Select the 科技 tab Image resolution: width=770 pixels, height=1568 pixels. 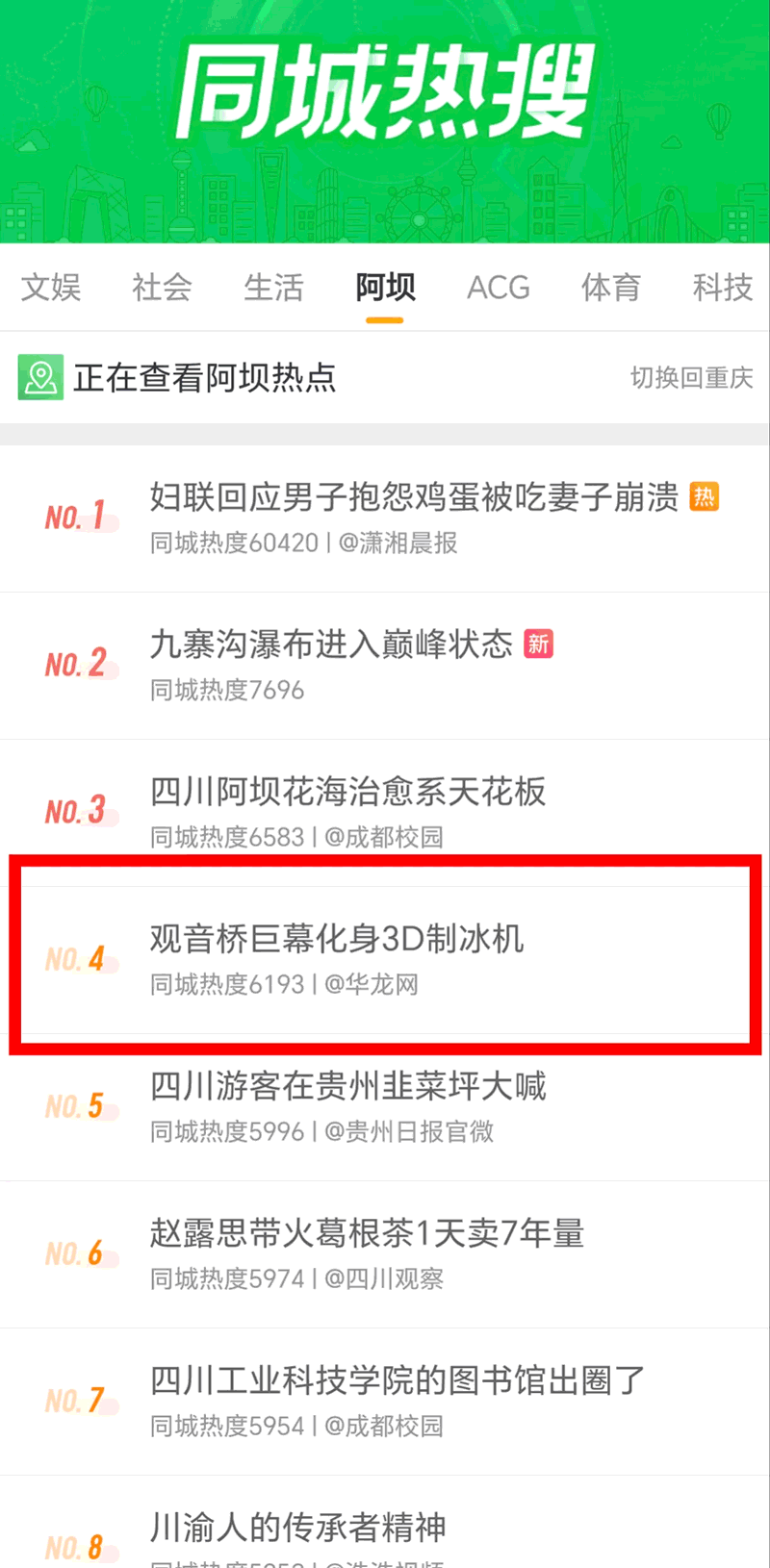tap(722, 288)
